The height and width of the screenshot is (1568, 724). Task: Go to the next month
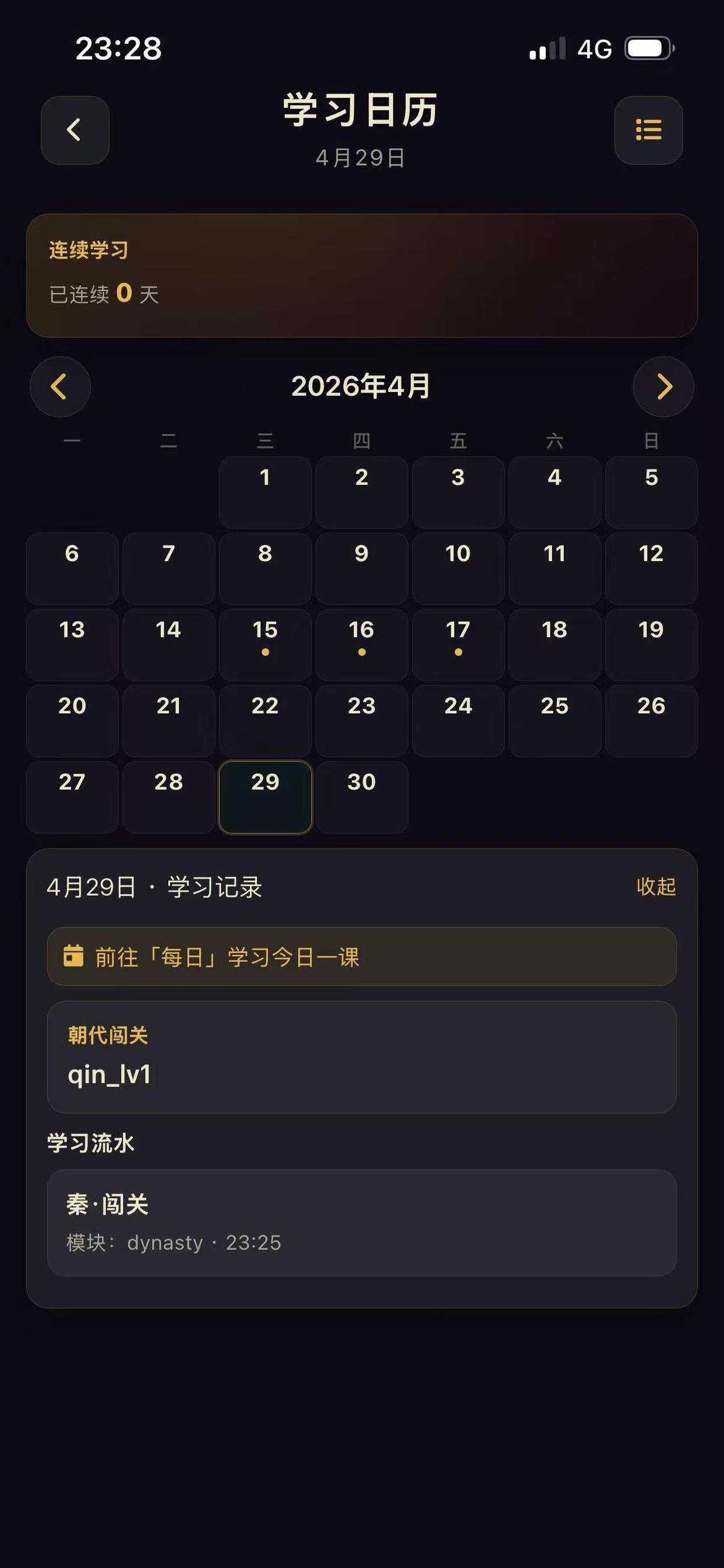(x=663, y=387)
